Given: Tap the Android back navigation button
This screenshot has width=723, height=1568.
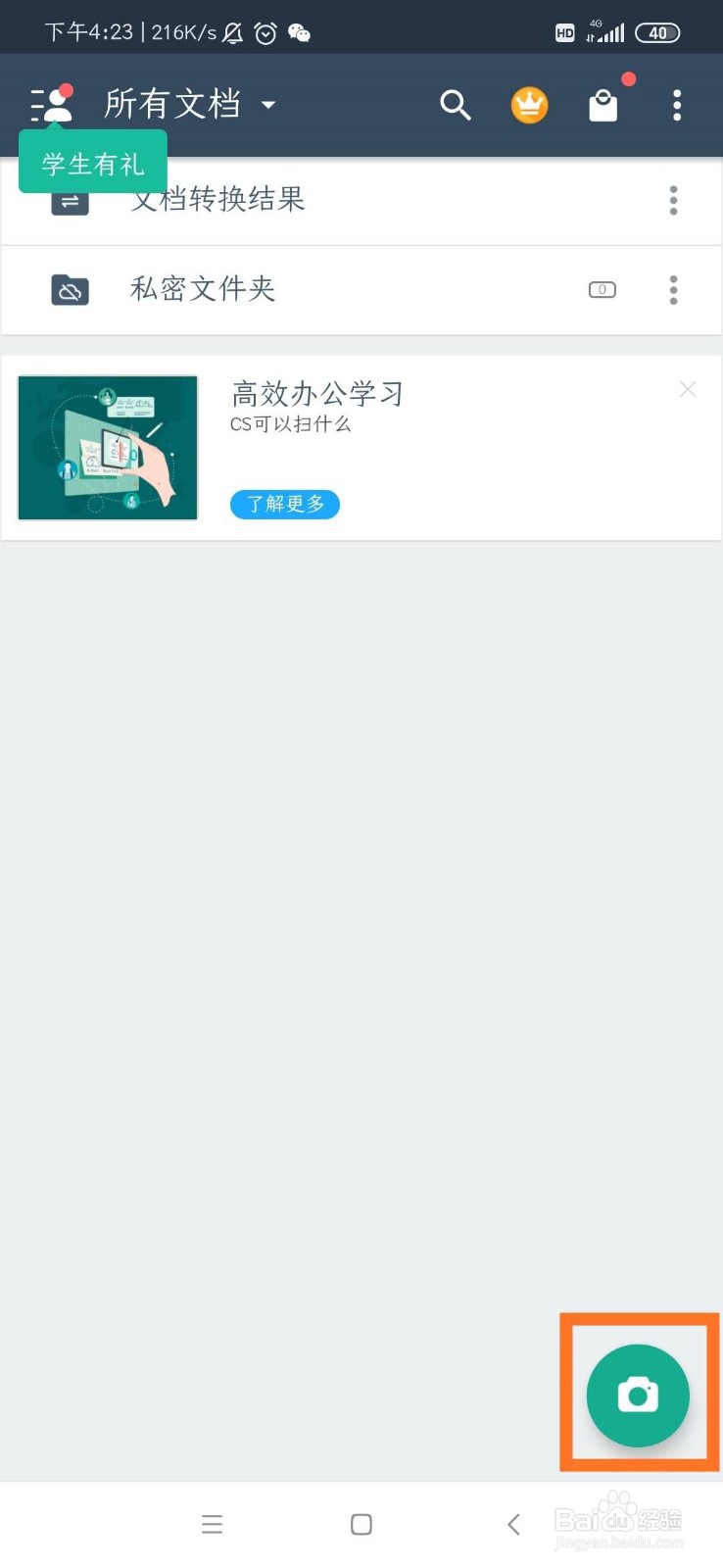Looking at the screenshot, I should [x=513, y=1524].
